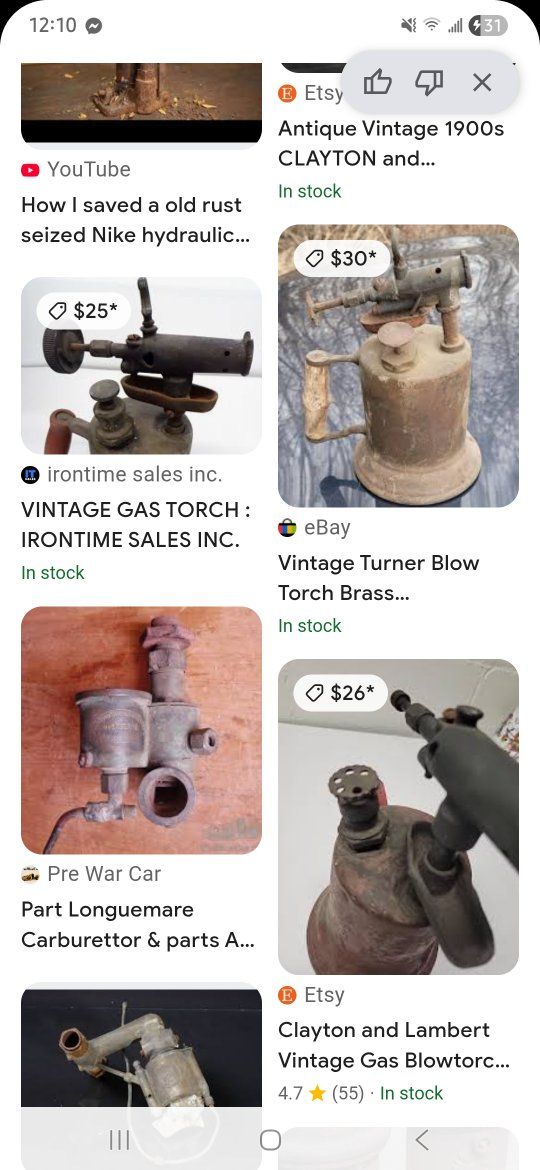Give thumbs up feedback on results
The width and height of the screenshot is (540, 1170).
click(377, 82)
